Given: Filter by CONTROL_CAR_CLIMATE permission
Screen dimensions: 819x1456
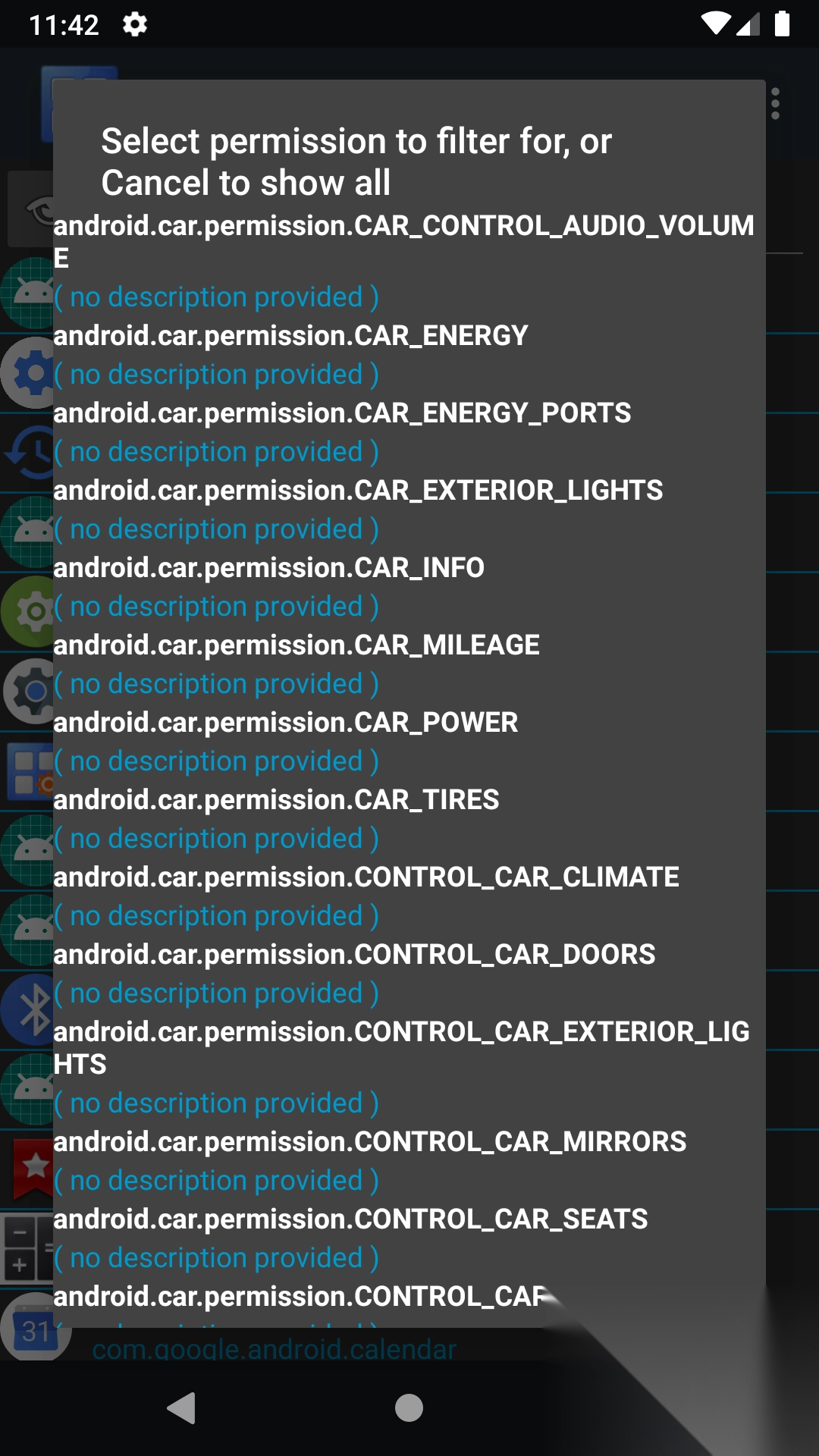Looking at the screenshot, I should (x=366, y=877).
